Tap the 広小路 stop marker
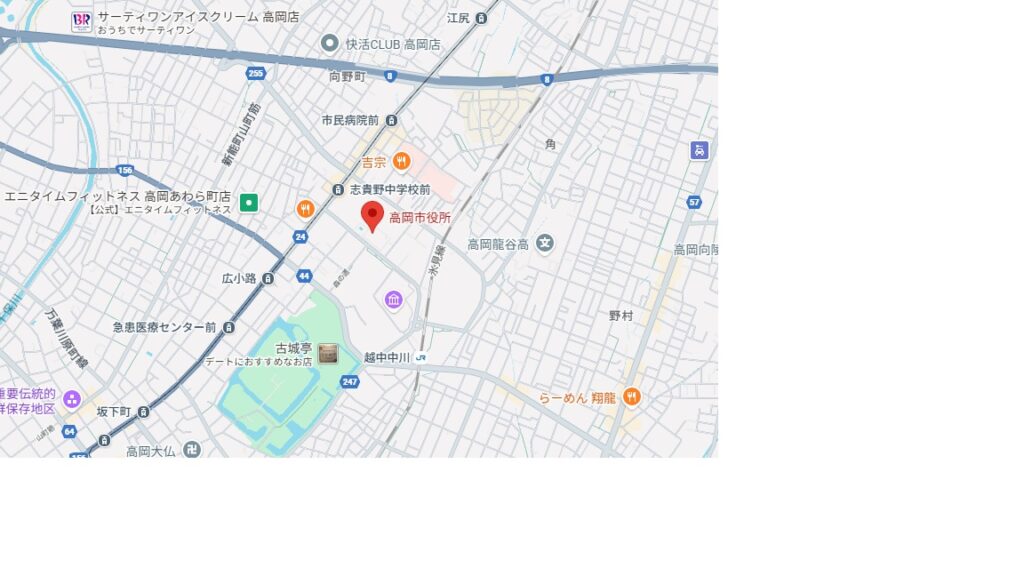1024x576 pixels. (x=268, y=278)
